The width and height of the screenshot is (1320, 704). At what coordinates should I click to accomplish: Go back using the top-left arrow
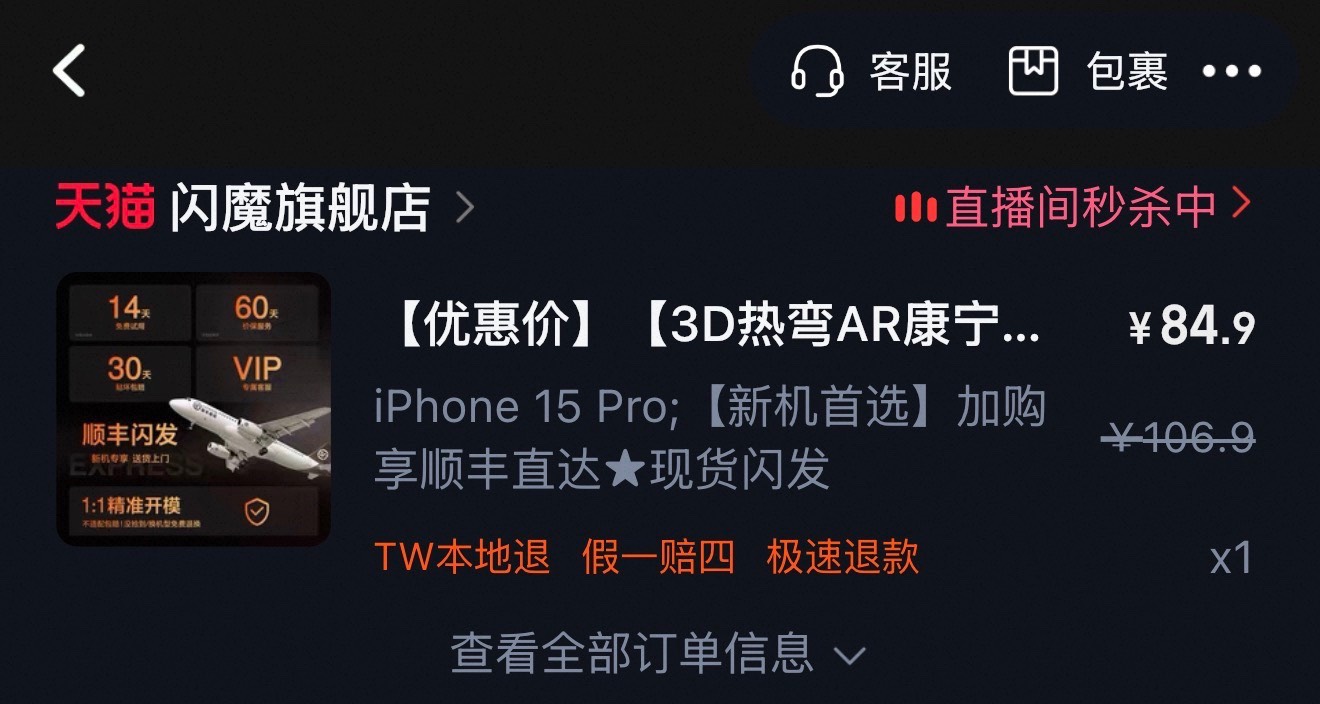69,71
